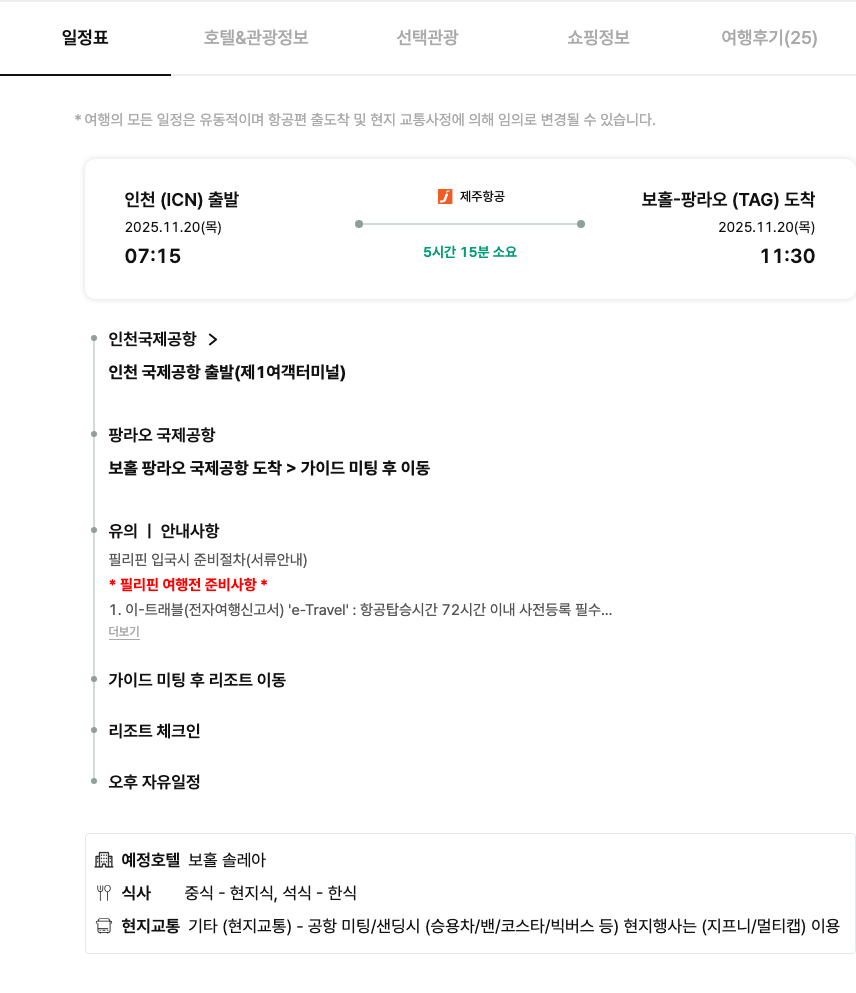856x993 pixels.
Task: Switch to the 호텔&관광정보 tab
Action: click(x=256, y=38)
